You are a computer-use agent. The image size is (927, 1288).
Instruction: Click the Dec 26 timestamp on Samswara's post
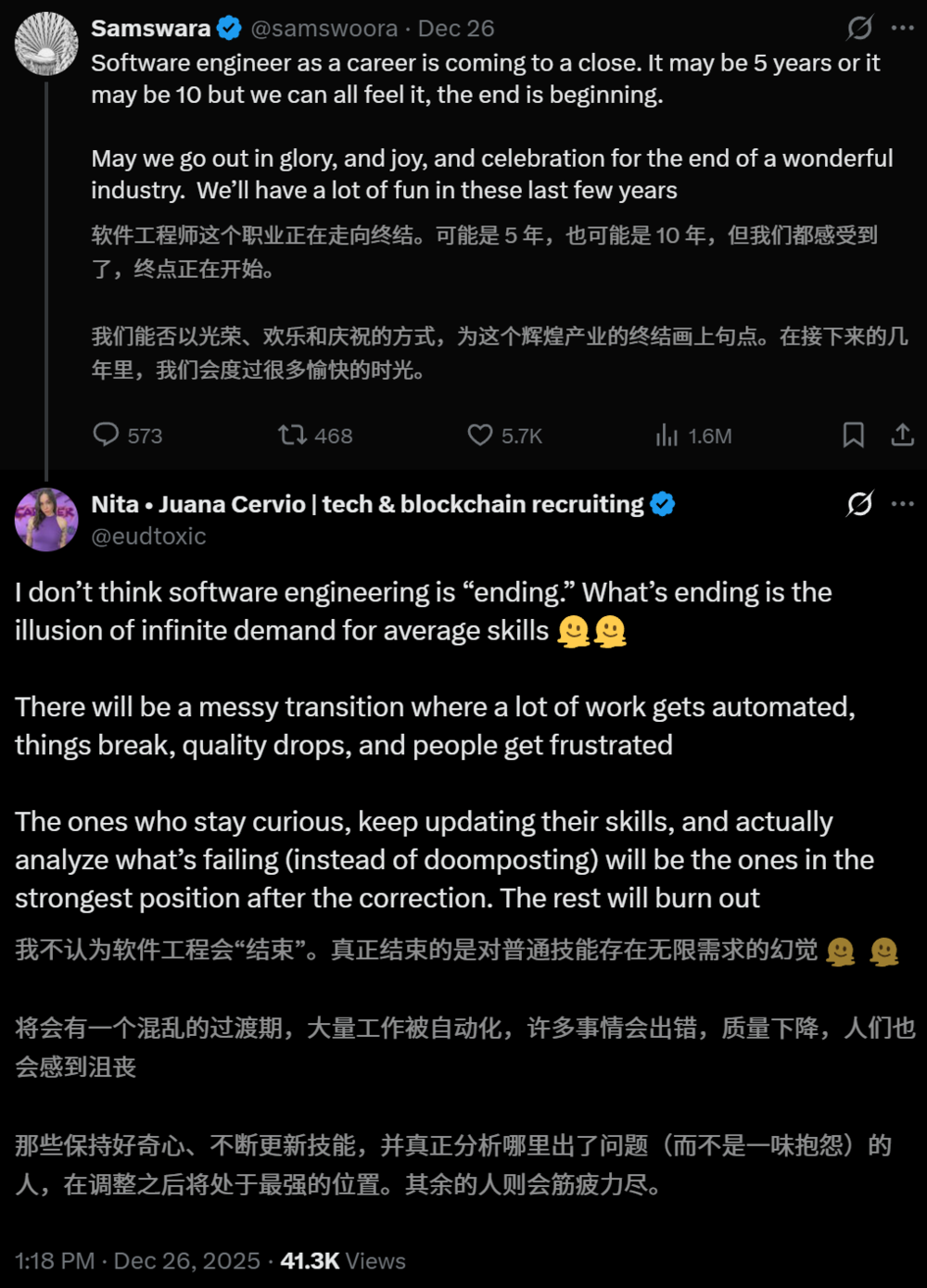(x=456, y=28)
